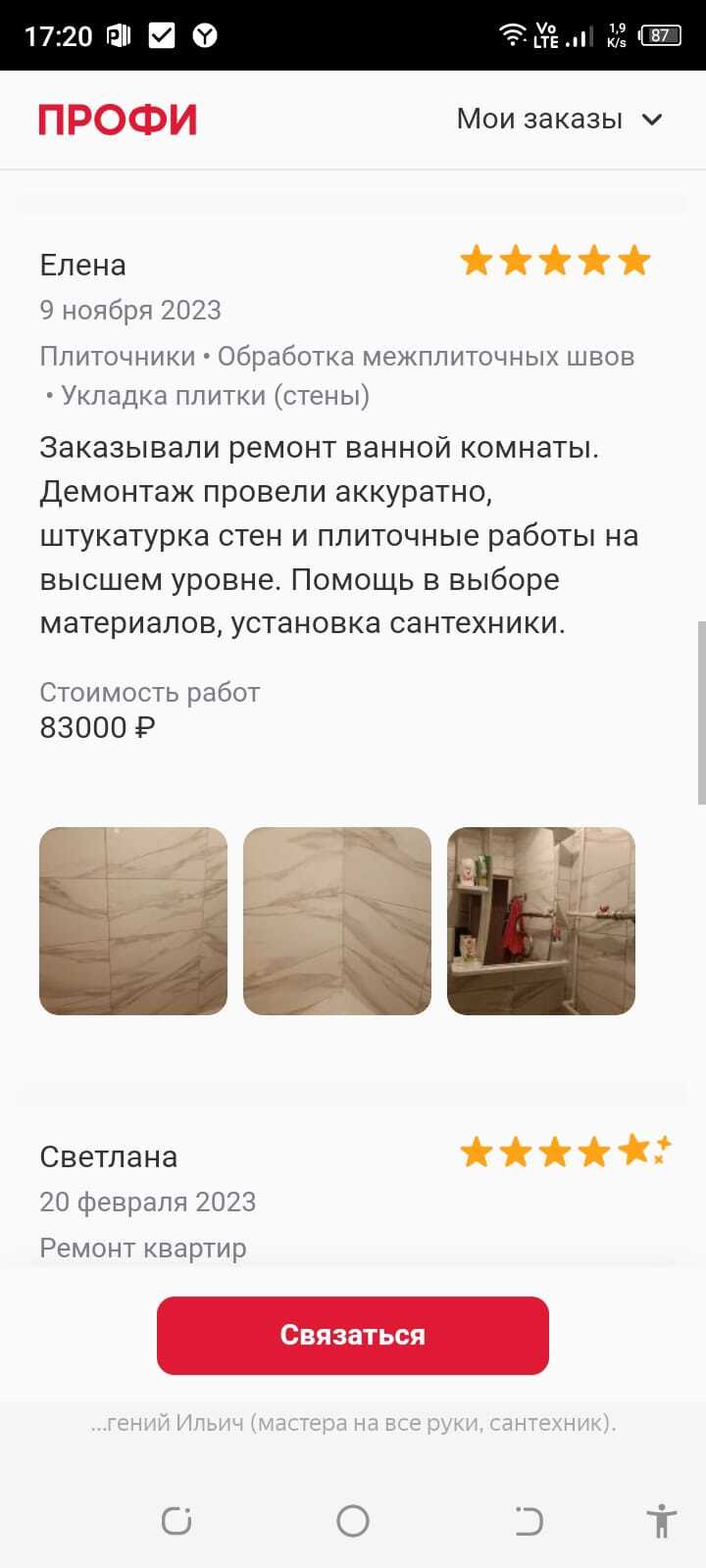View second tile corner photo in Елена's review

(x=337, y=921)
